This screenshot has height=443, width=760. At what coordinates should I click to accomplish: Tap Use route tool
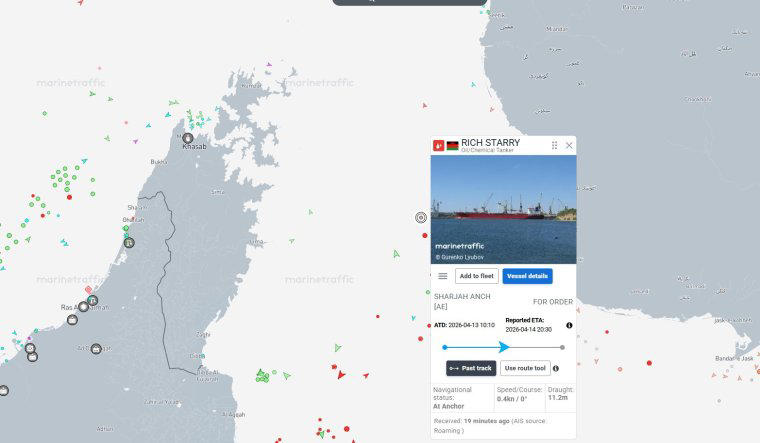click(525, 368)
